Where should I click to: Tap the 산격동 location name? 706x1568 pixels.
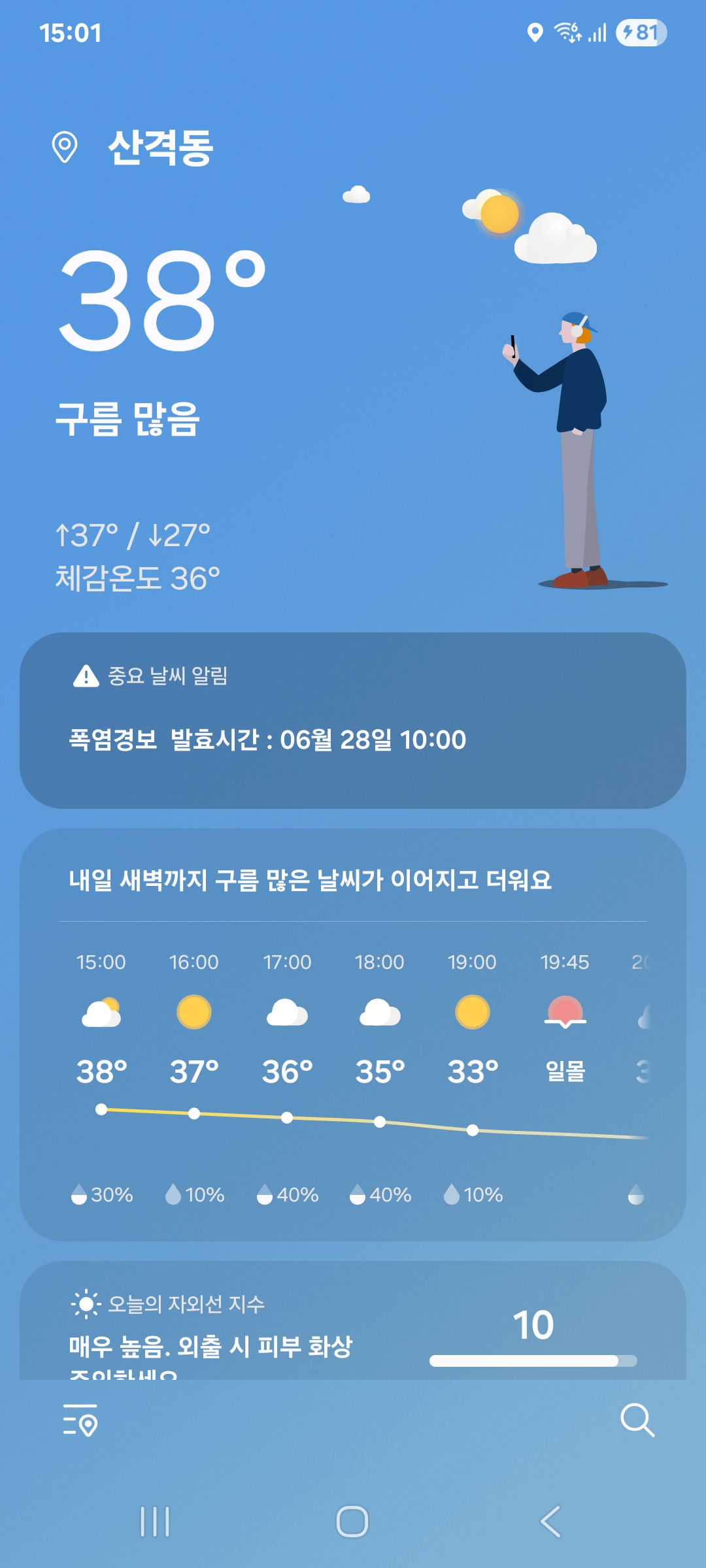click(160, 148)
